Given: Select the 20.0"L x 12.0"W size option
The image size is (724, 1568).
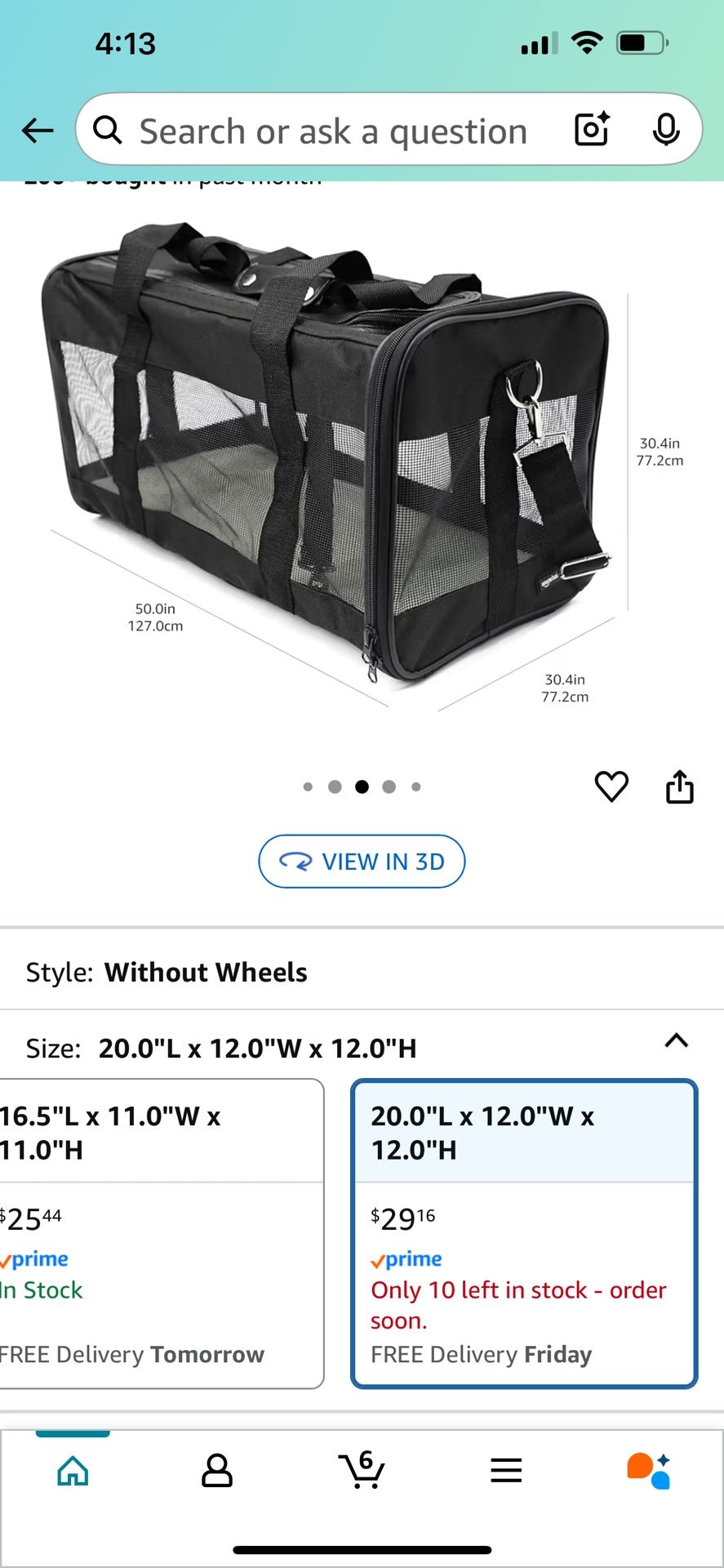Looking at the screenshot, I should click(x=523, y=1233).
